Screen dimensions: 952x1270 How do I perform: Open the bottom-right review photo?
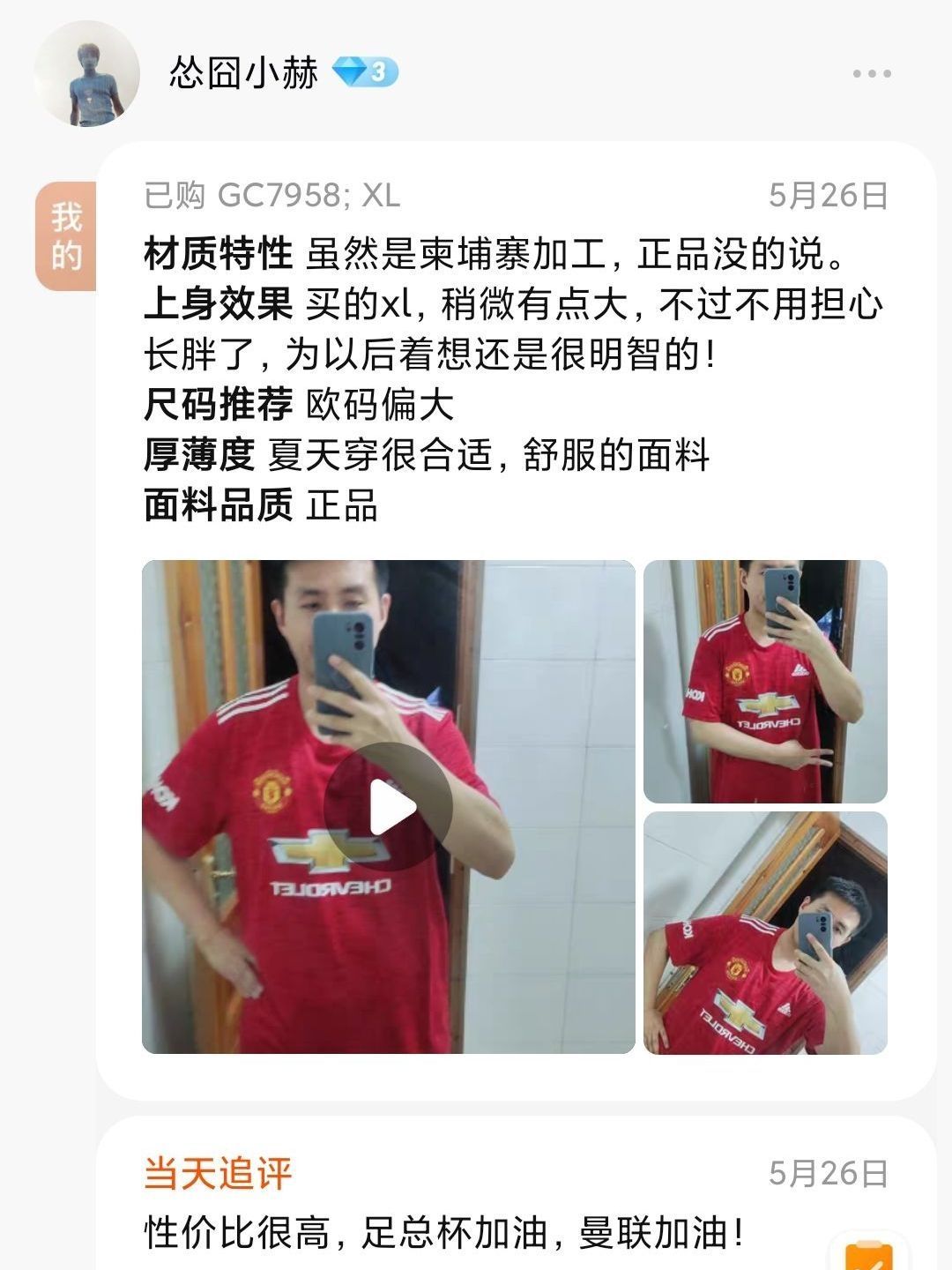765,932
